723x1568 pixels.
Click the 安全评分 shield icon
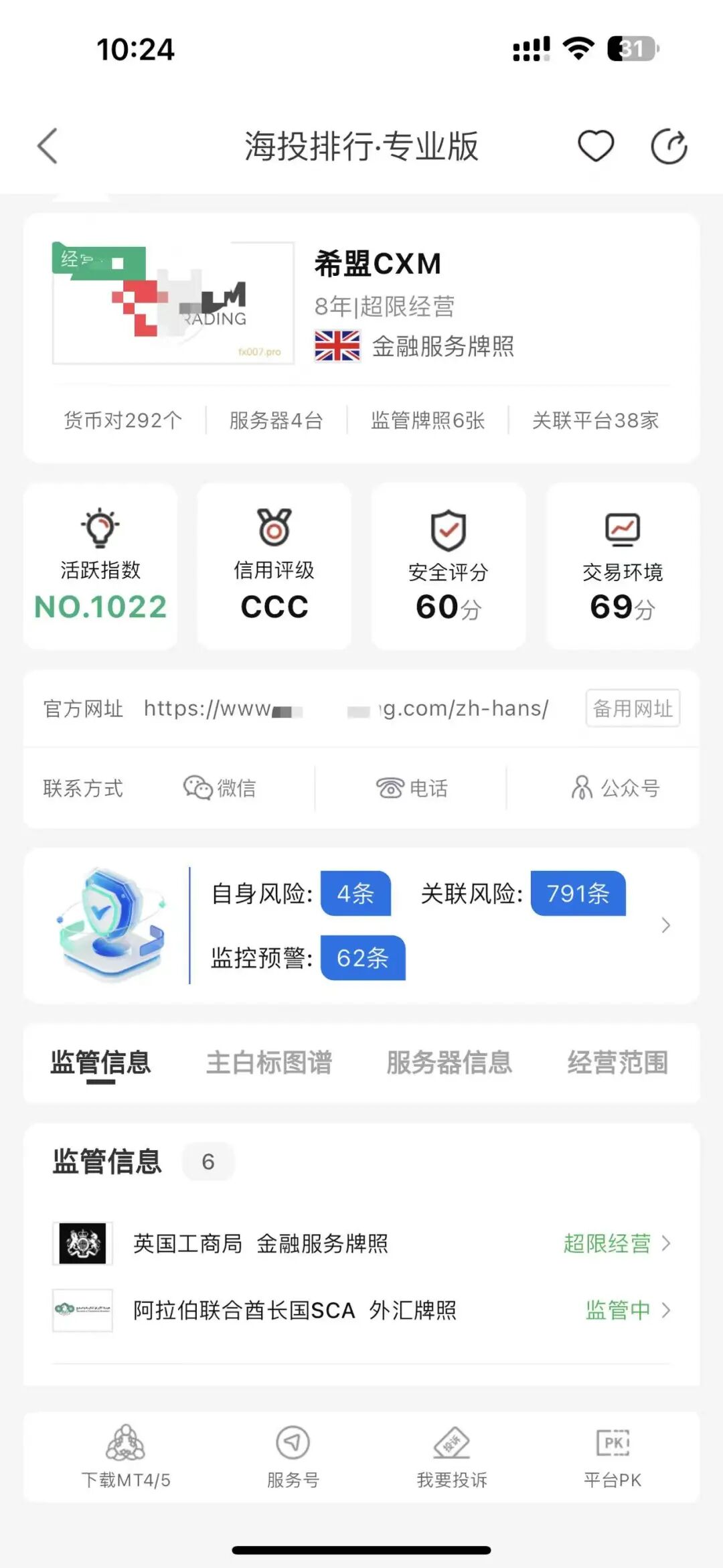pyautogui.click(x=447, y=530)
